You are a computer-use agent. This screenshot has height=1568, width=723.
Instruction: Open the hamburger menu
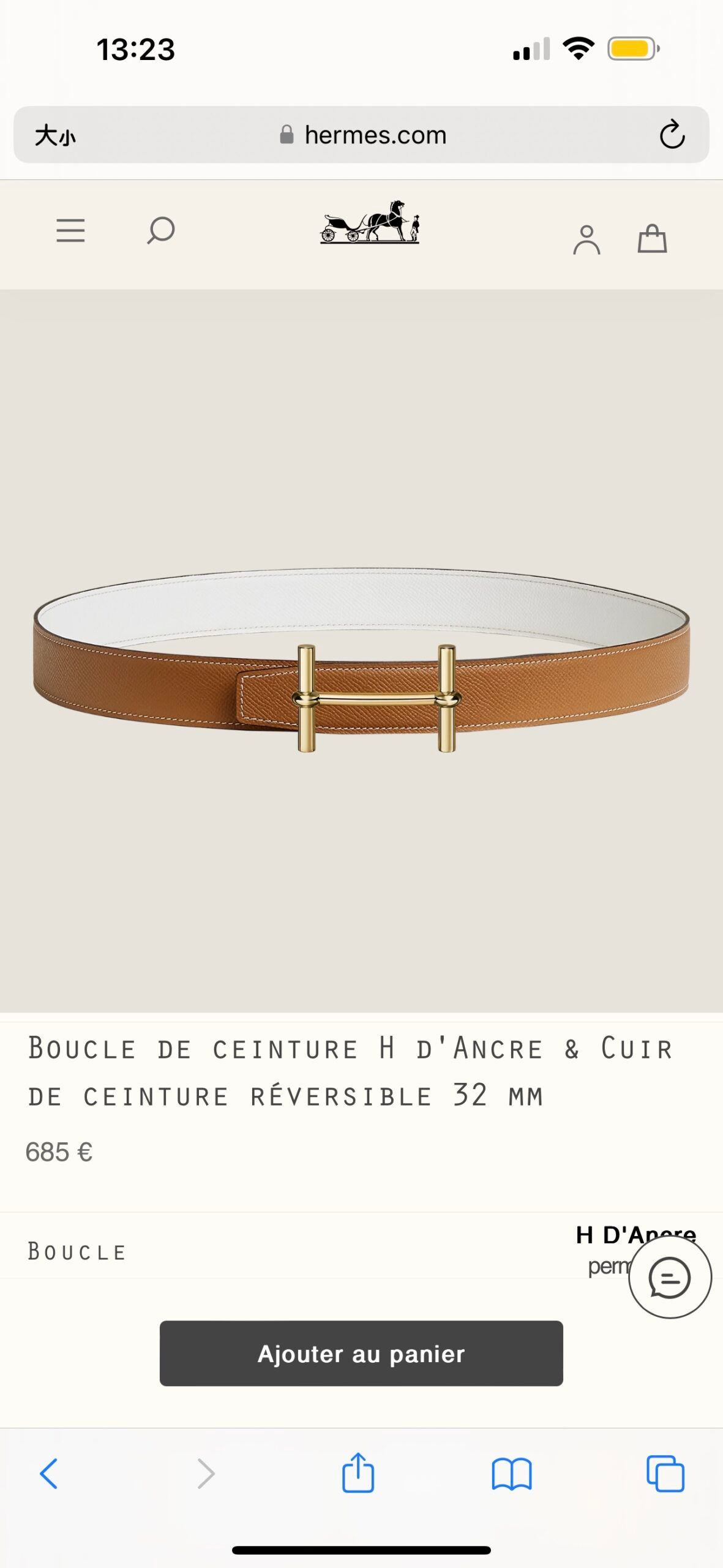[x=70, y=230]
